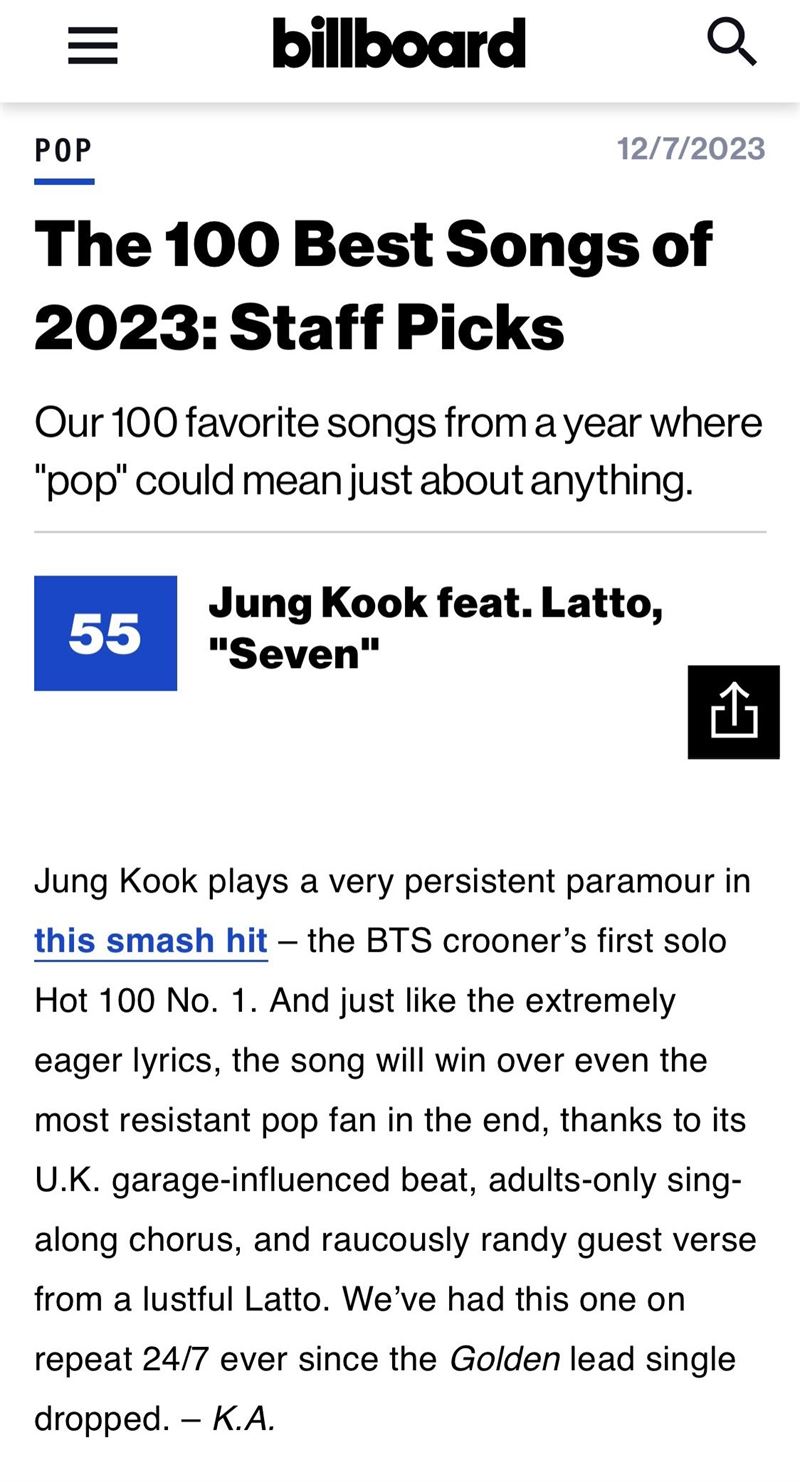Follow the "this smash hit" link
The height and width of the screenshot is (1482, 800).
coord(151,941)
